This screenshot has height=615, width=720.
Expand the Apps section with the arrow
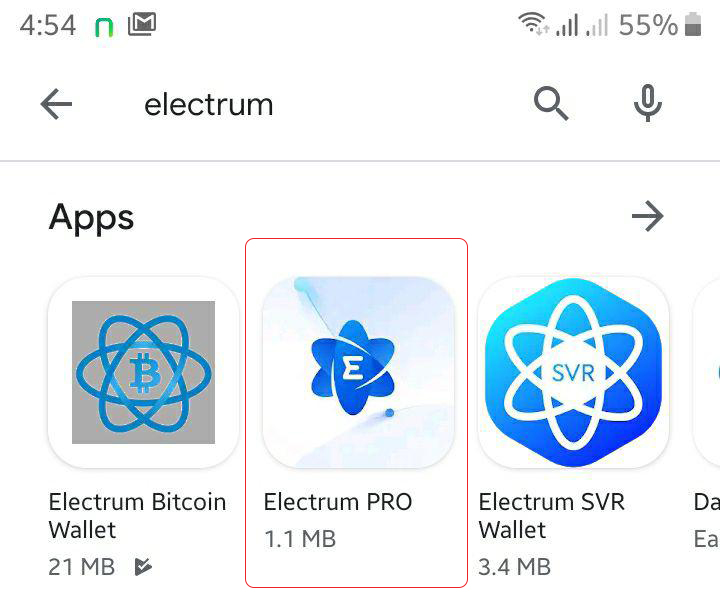coord(647,216)
